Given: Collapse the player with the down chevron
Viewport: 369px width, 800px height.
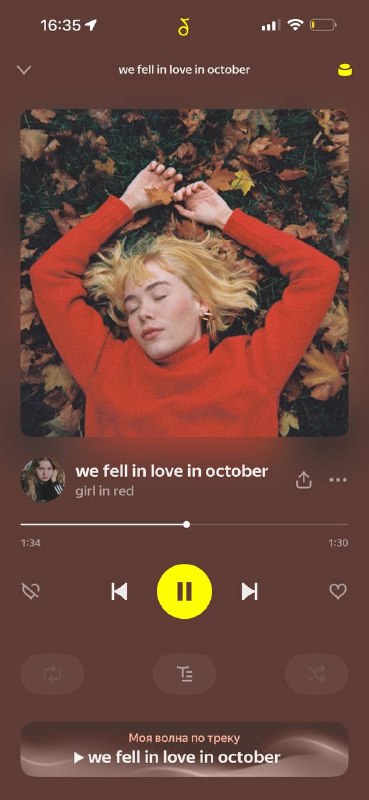Looking at the screenshot, I should click(x=24, y=70).
